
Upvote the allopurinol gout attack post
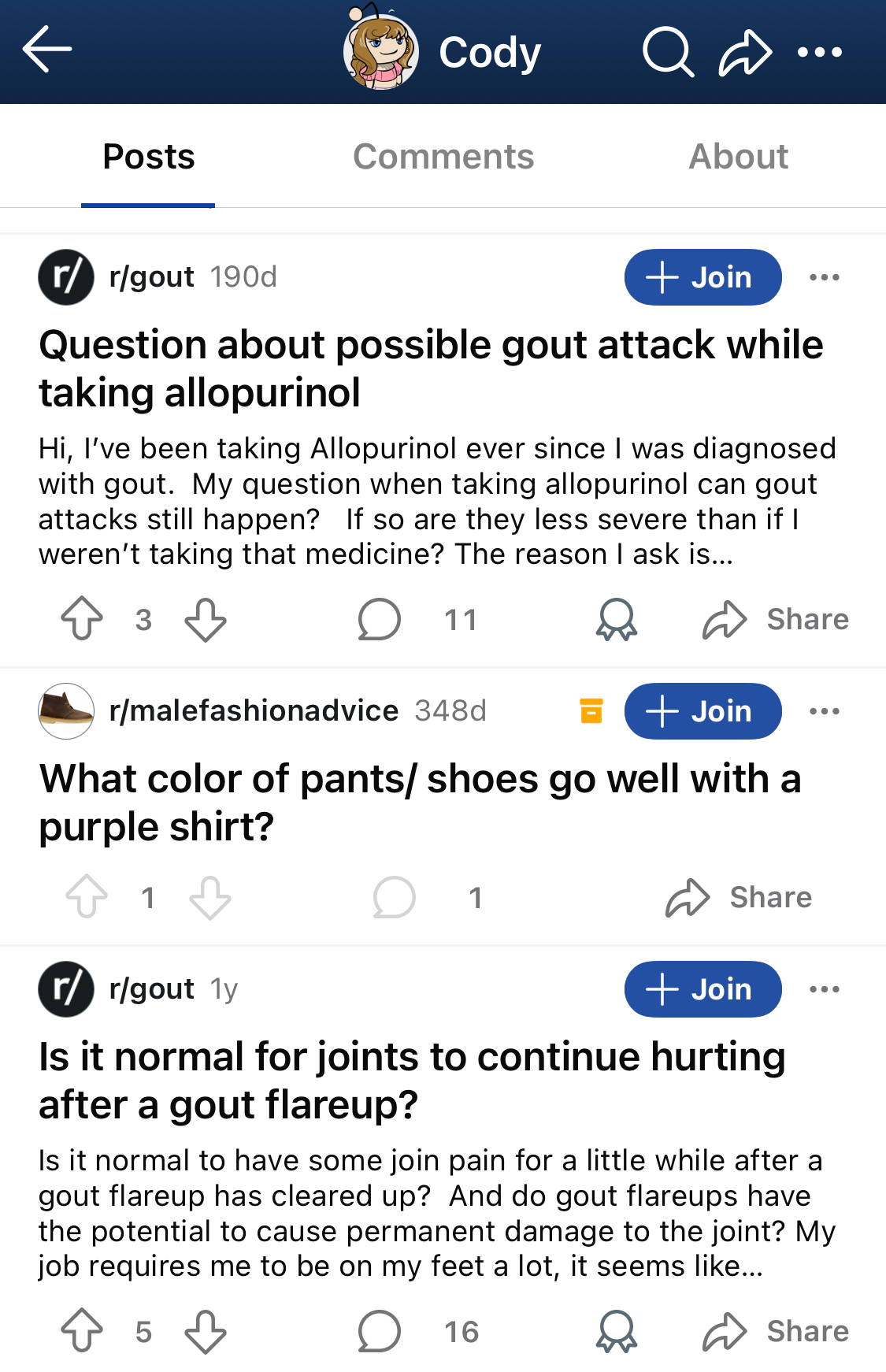(82, 619)
